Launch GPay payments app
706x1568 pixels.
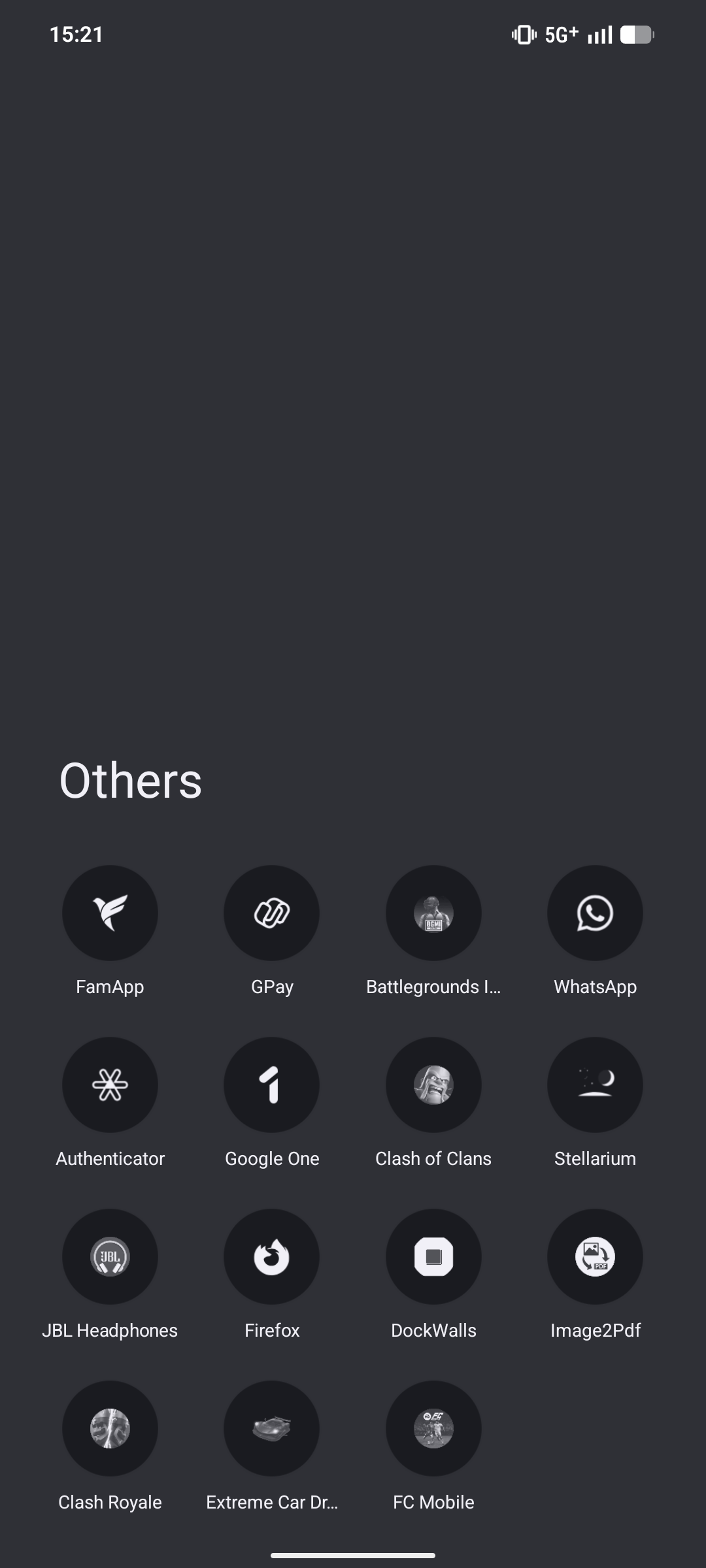[x=272, y=913]
